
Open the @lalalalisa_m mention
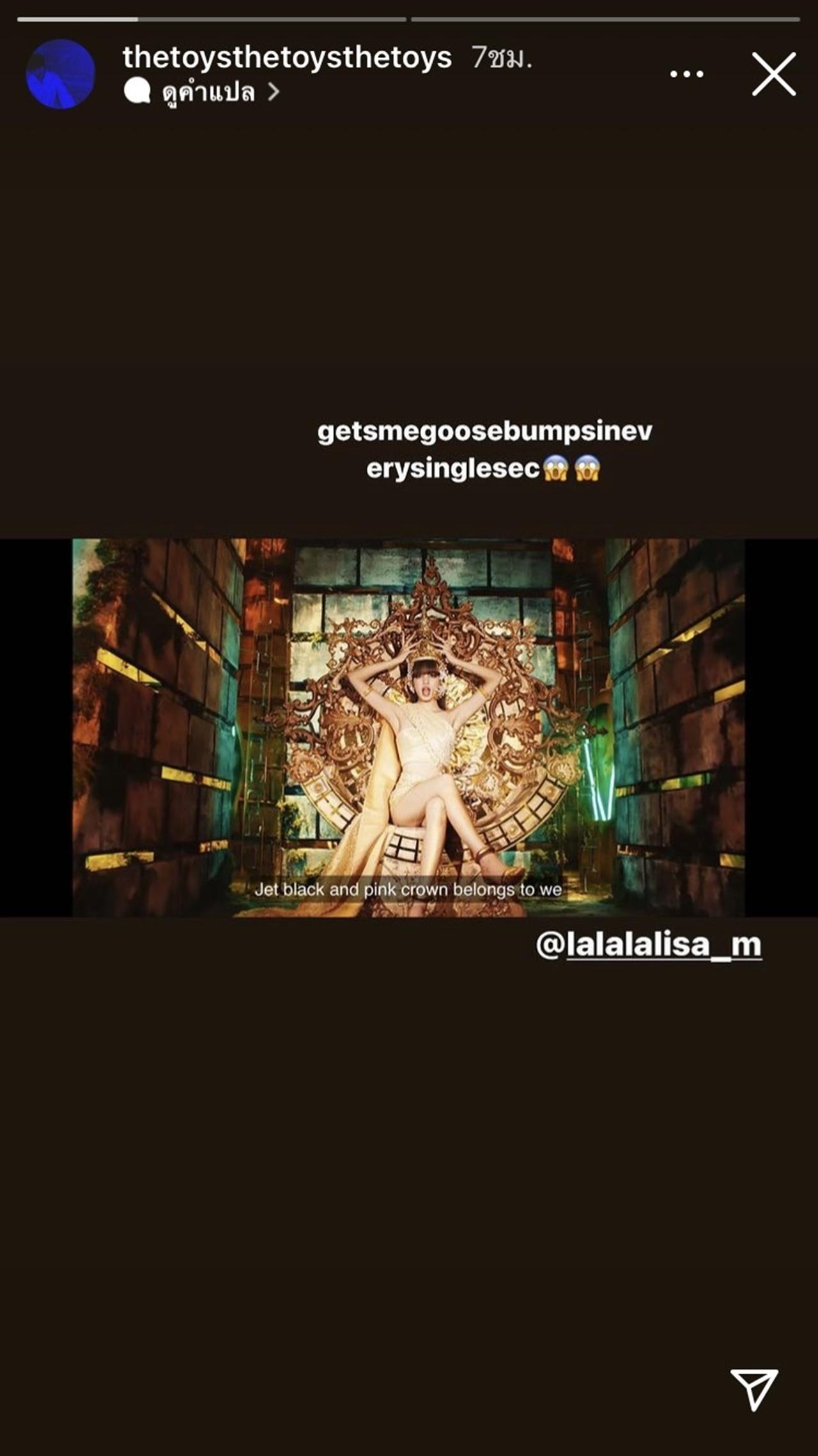(649, 944)
